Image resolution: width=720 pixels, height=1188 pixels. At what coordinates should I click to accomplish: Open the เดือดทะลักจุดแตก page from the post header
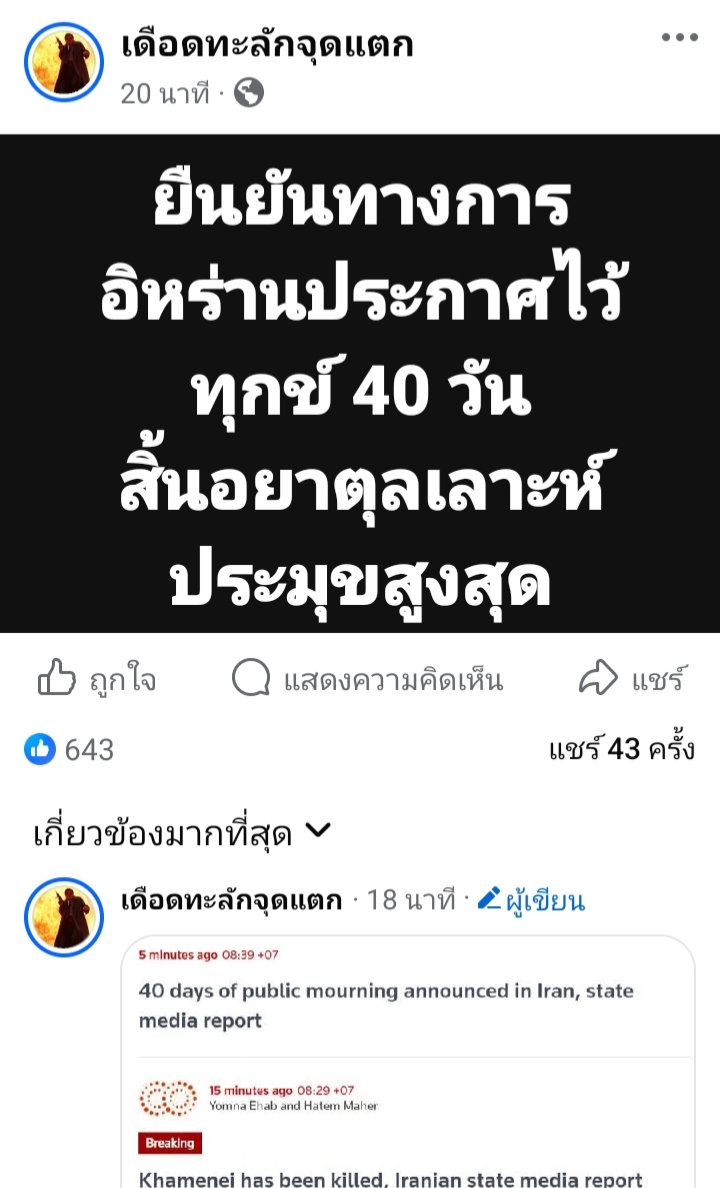266,45
